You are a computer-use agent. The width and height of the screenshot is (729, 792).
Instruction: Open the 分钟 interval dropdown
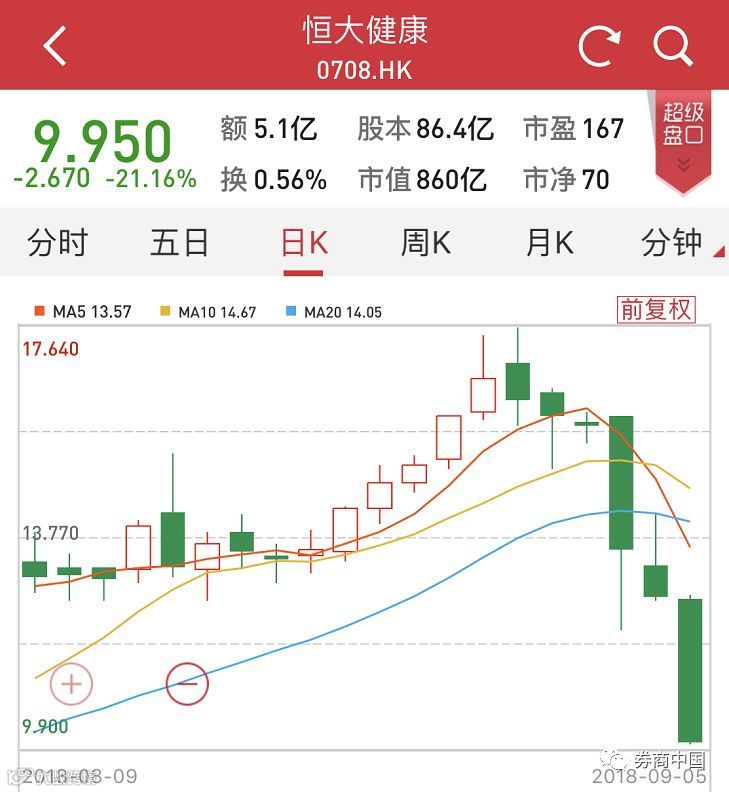pos(674,243)
